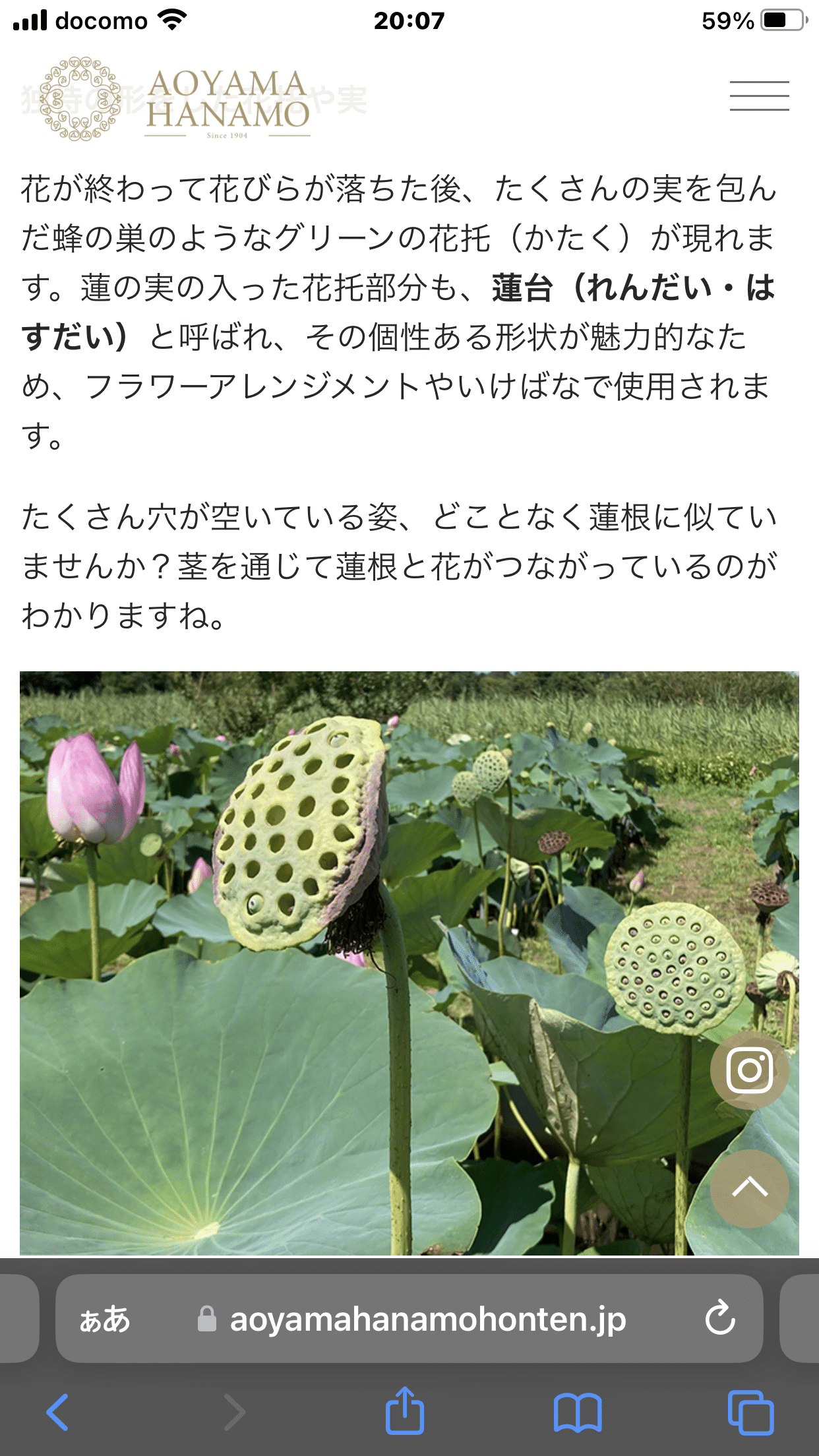This screenshot has height=1456, width=819.
Task: Open the hamburger menu
Action: click(759, 96)
